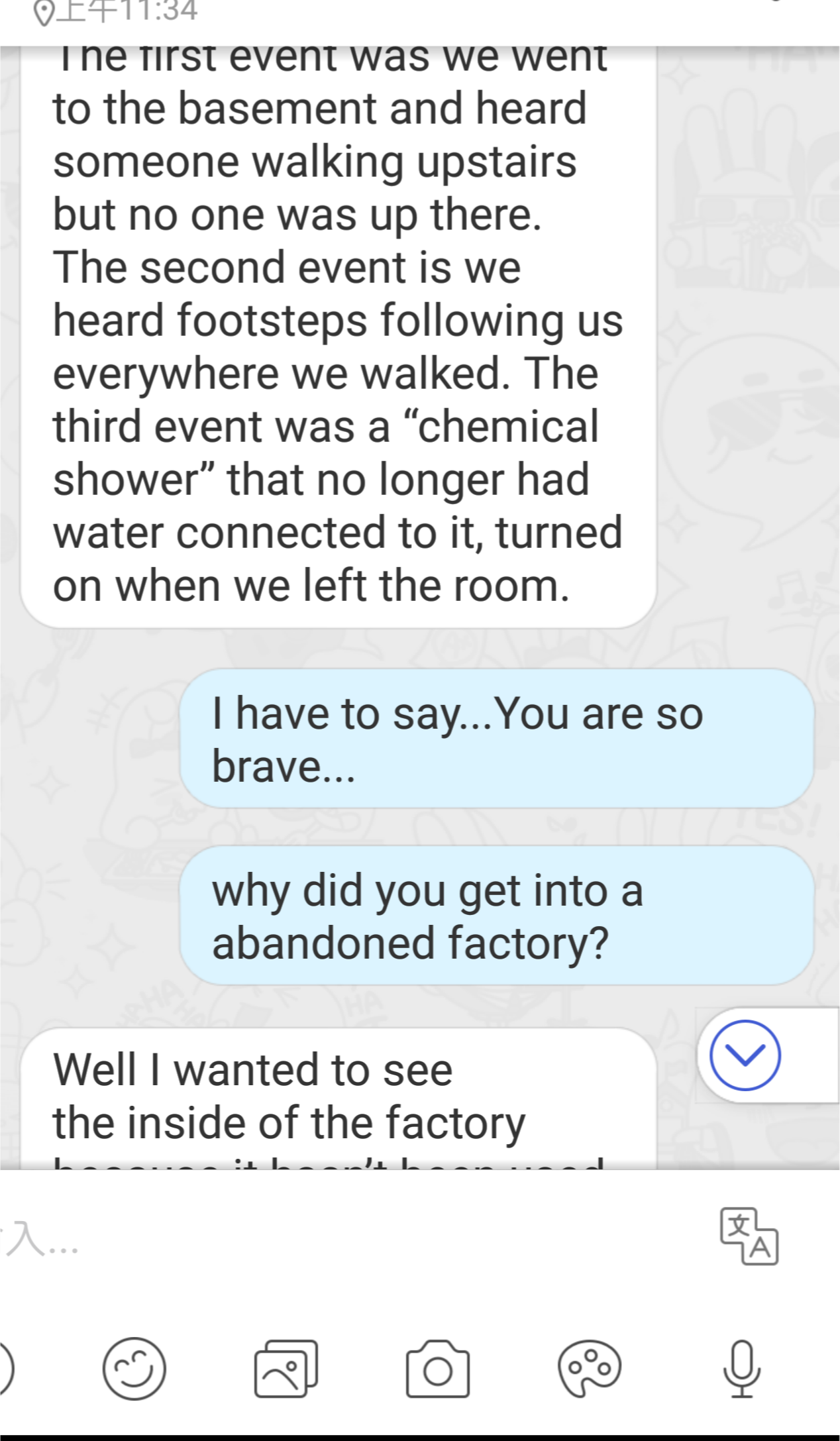The height and width of the screenshot is (1441, 840).
Task: Open the palette drawing tool
Action: [589, 1369]
